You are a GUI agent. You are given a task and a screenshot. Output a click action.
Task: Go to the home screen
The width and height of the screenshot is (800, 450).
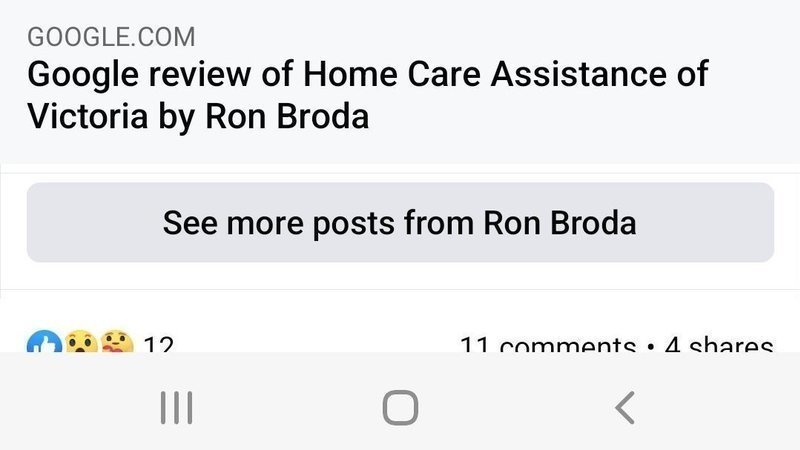click(400, 407)
